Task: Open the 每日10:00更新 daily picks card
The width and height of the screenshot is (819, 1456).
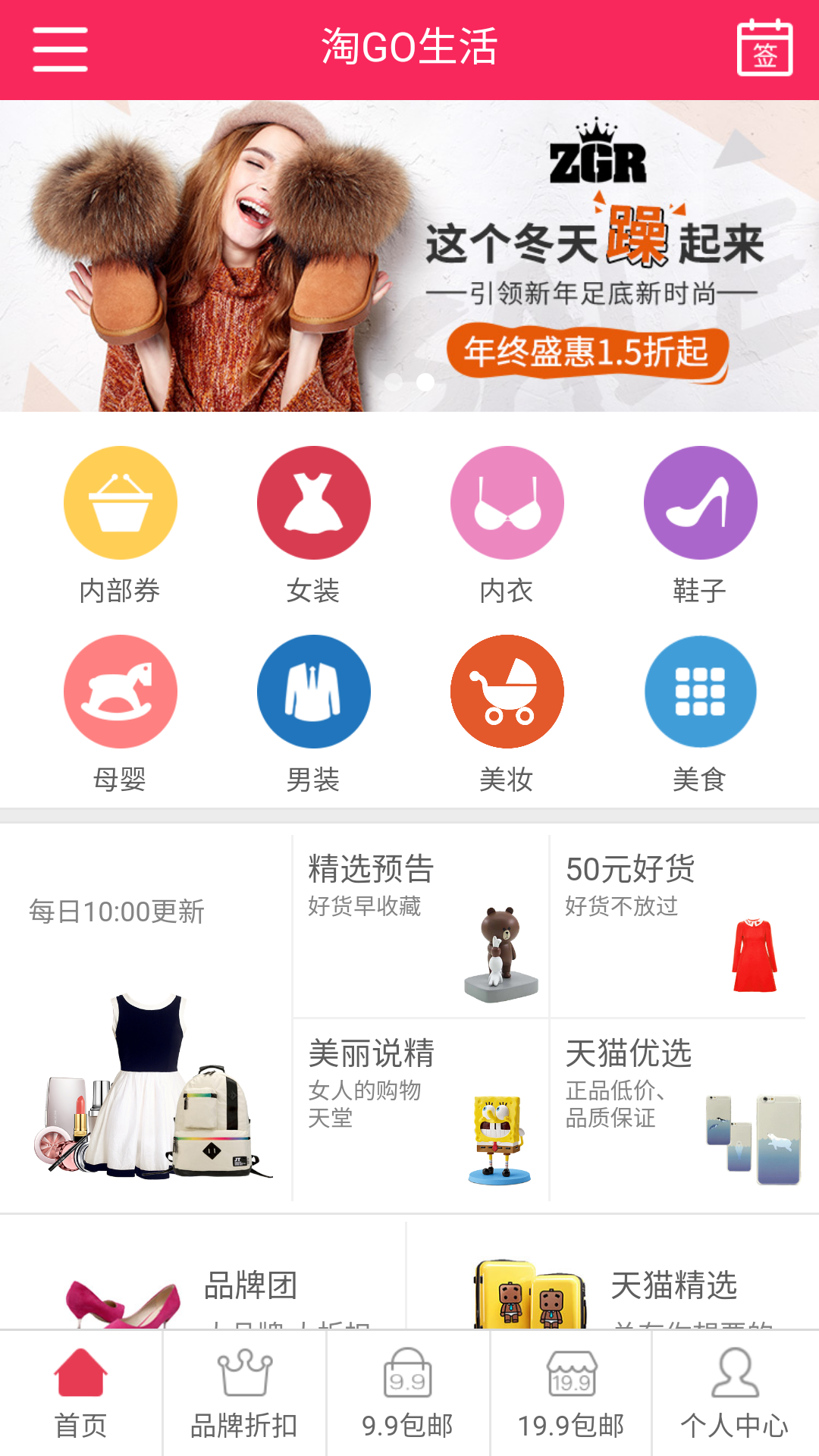Action: pos(146,1016)
